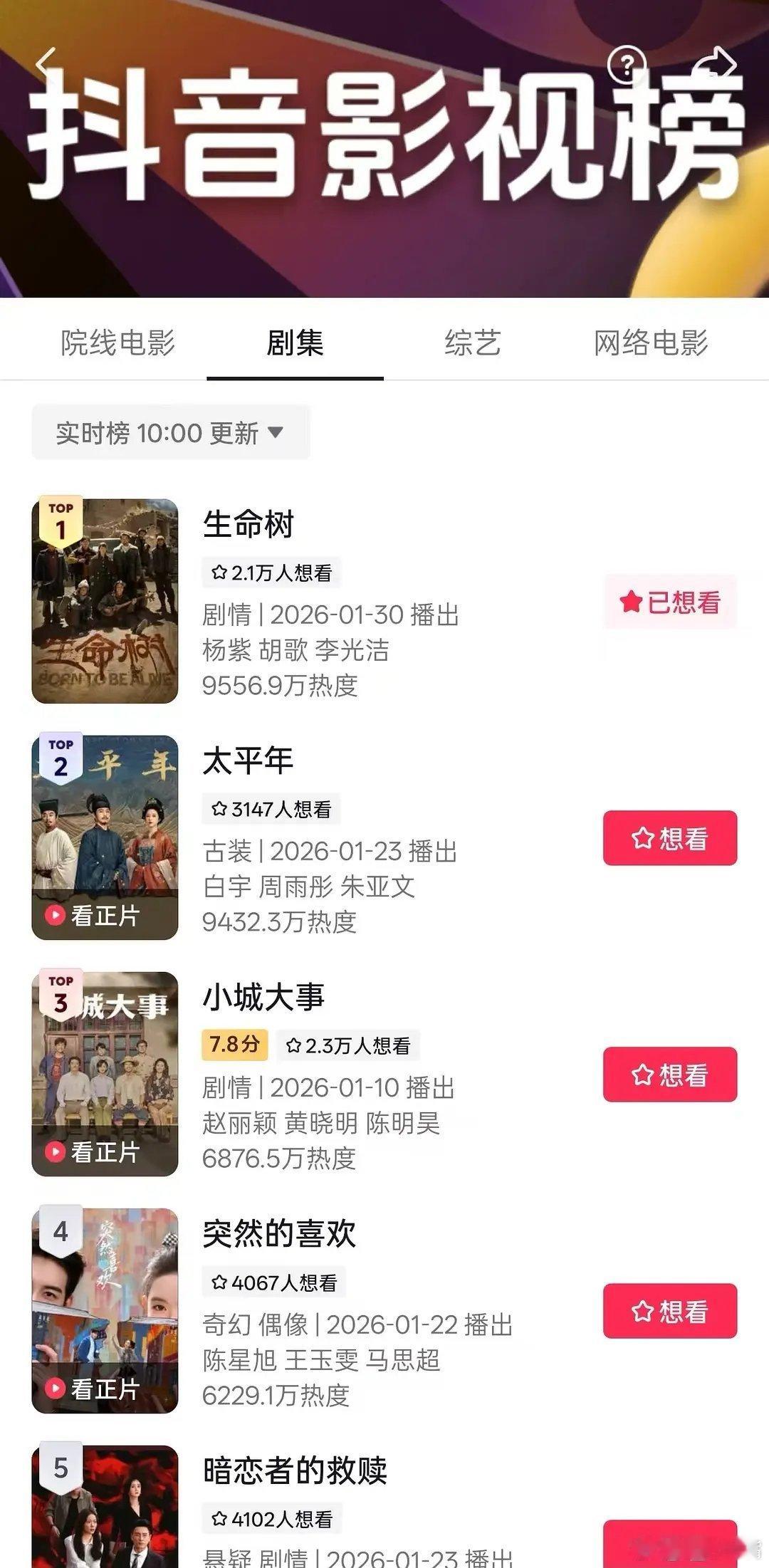Expand the ranking list update time selector
The height and width of the screenshot is (1568, 769).
[171, 431]
